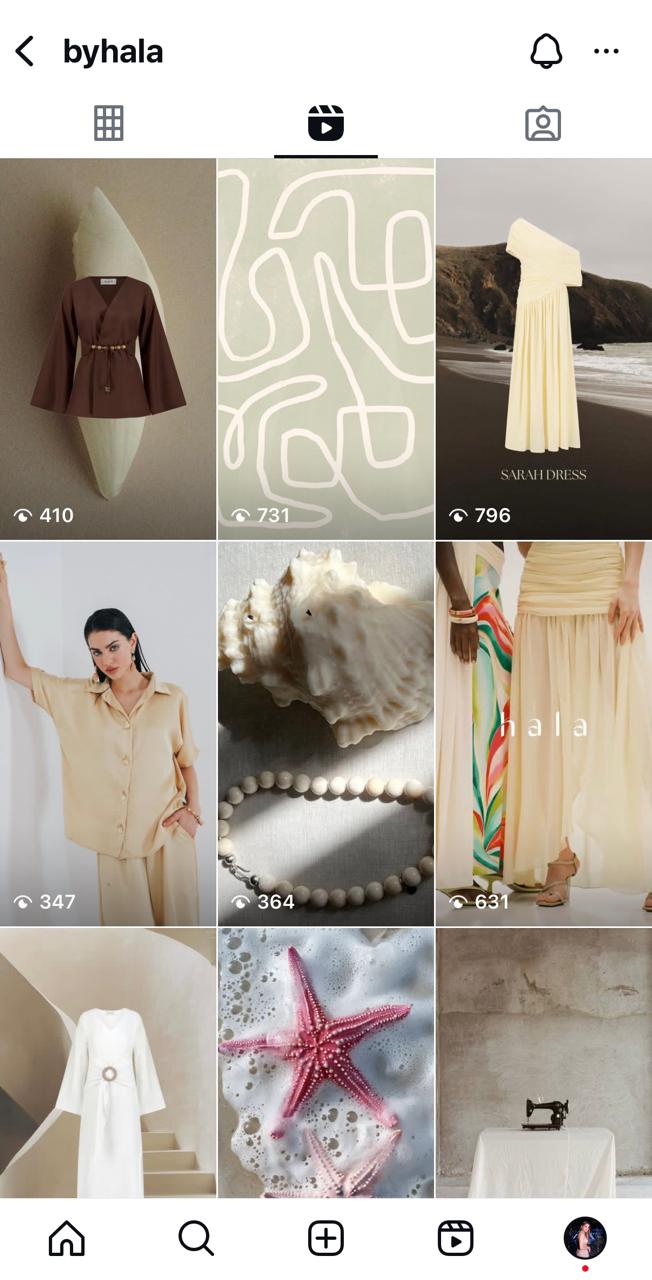Go back from byhala profile
The height and width of the screenshot is (1280, 652).
tap(26, 52)
